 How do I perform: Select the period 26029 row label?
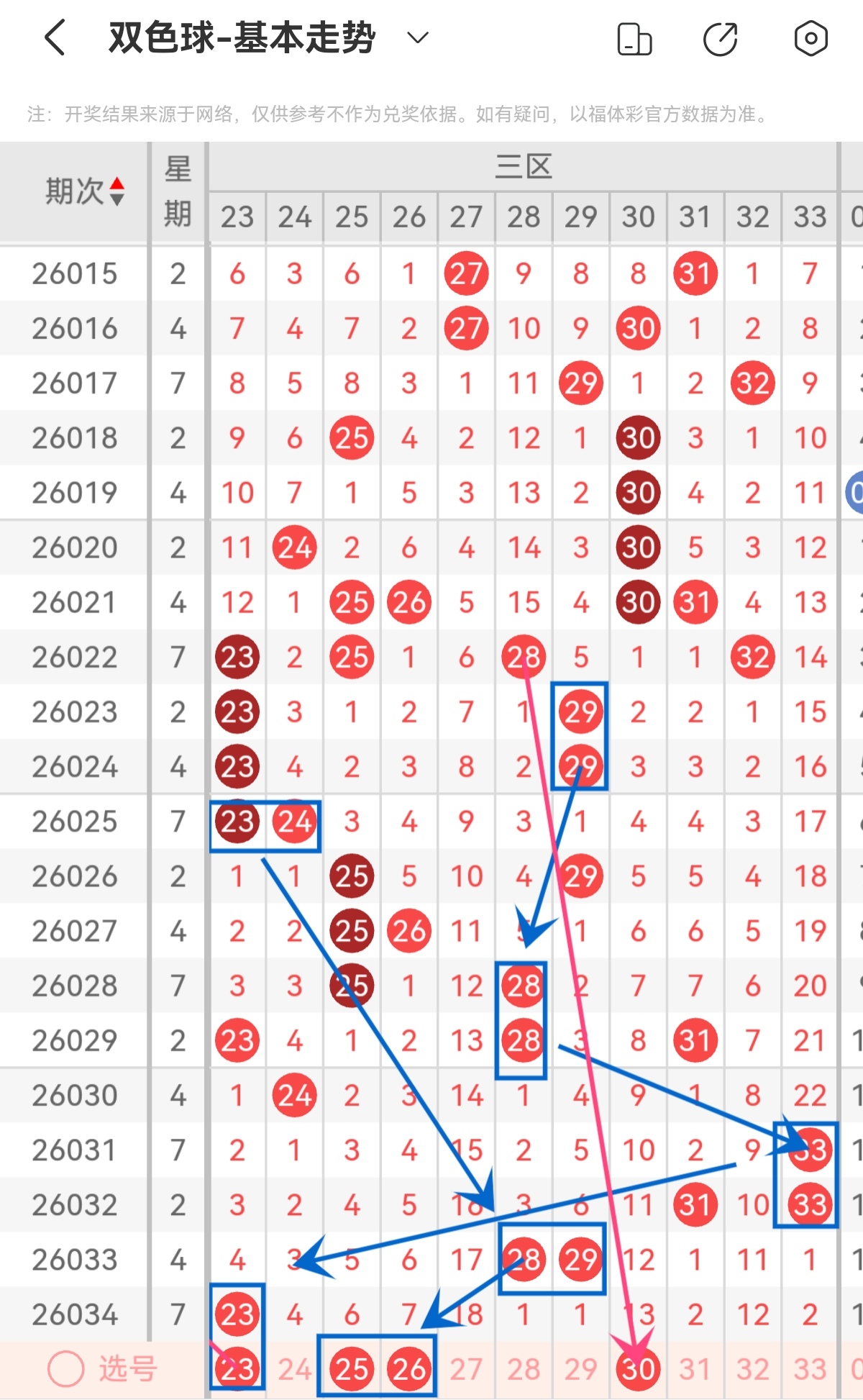pos(74,1040)
